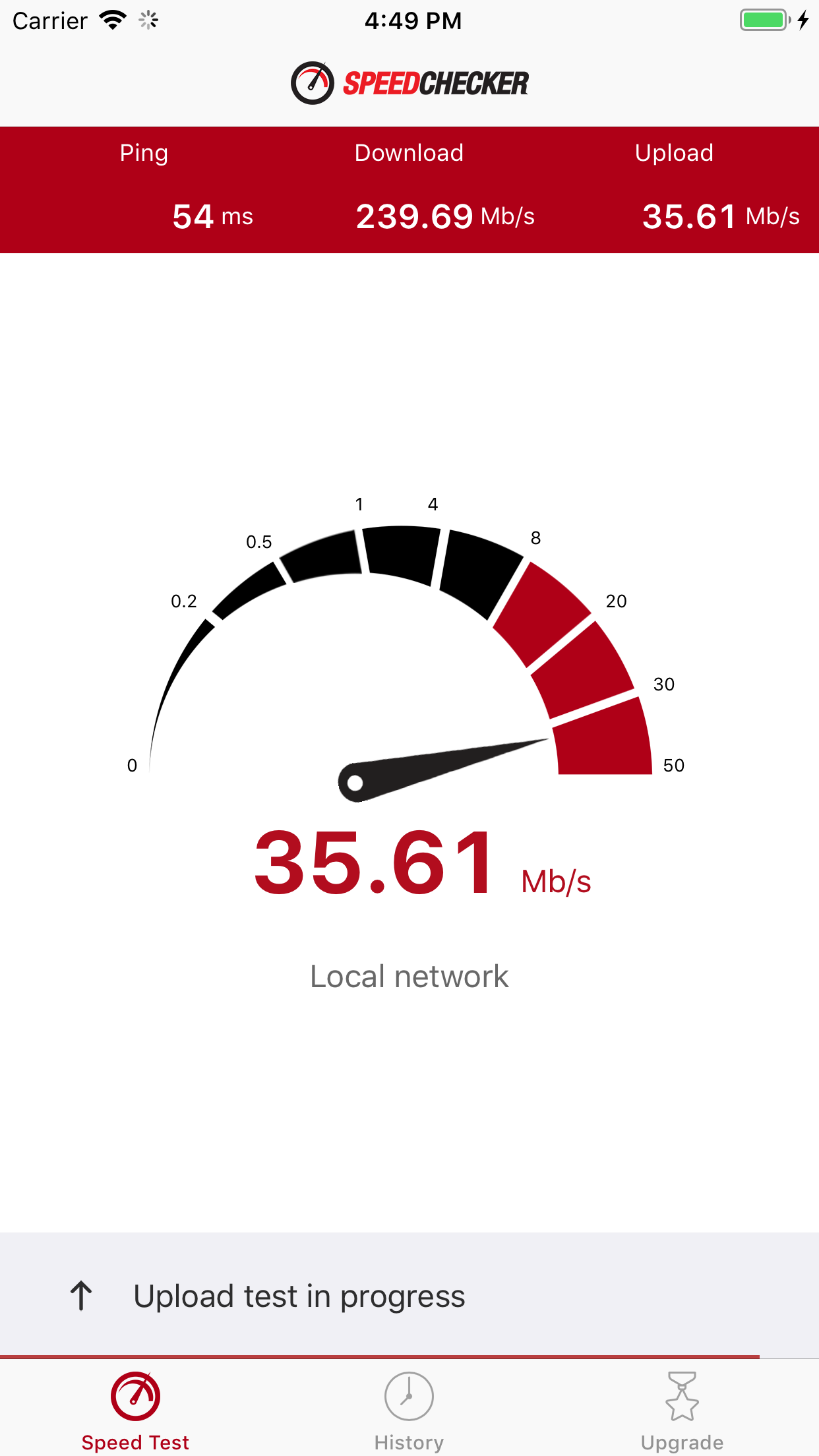Tap the Upgrade trophy icon
Image resolution: width=819 pixels, height=1456 pixels.
tap(682, 1396)
